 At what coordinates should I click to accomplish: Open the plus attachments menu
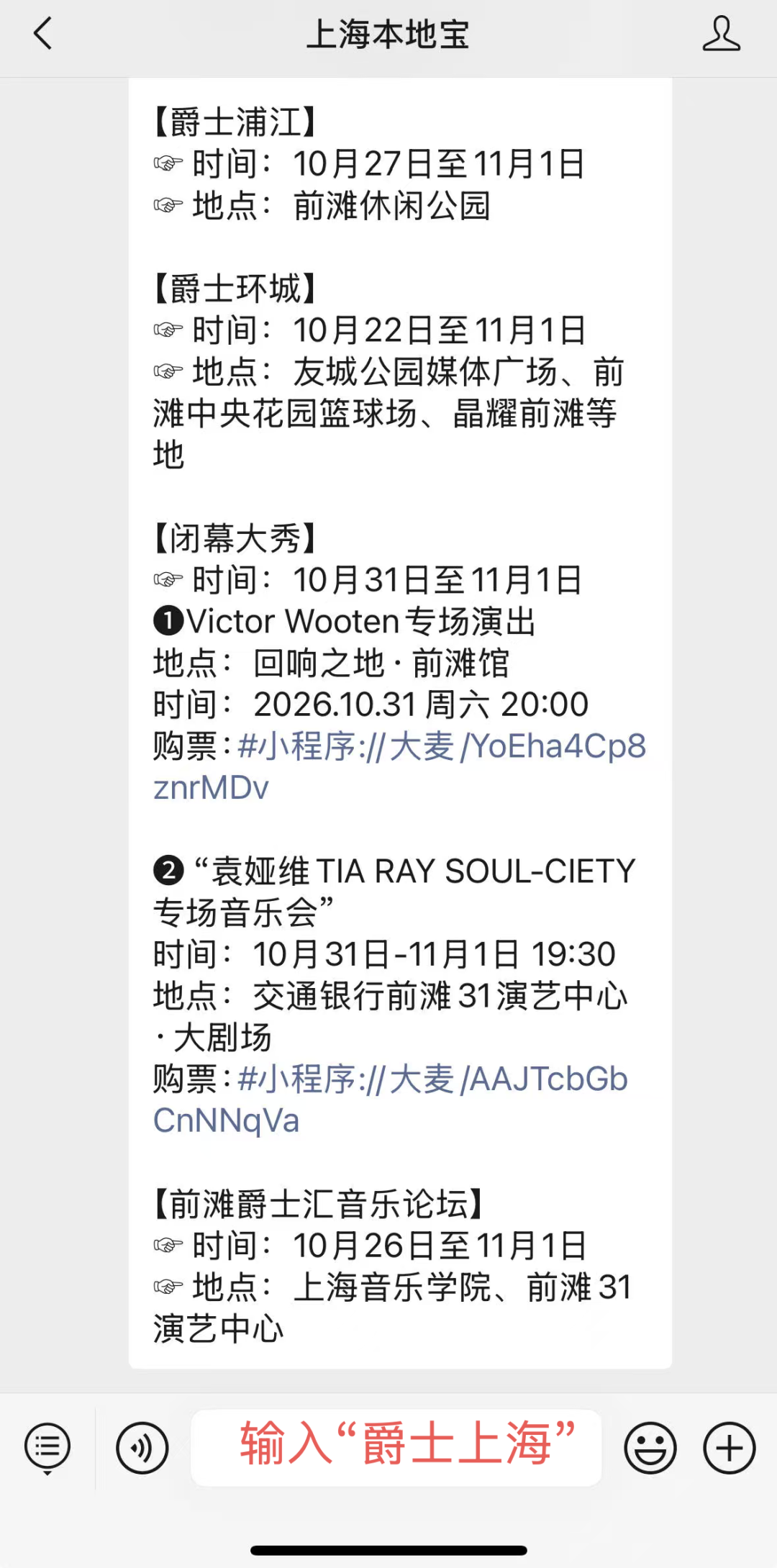tap(730, 1448)
